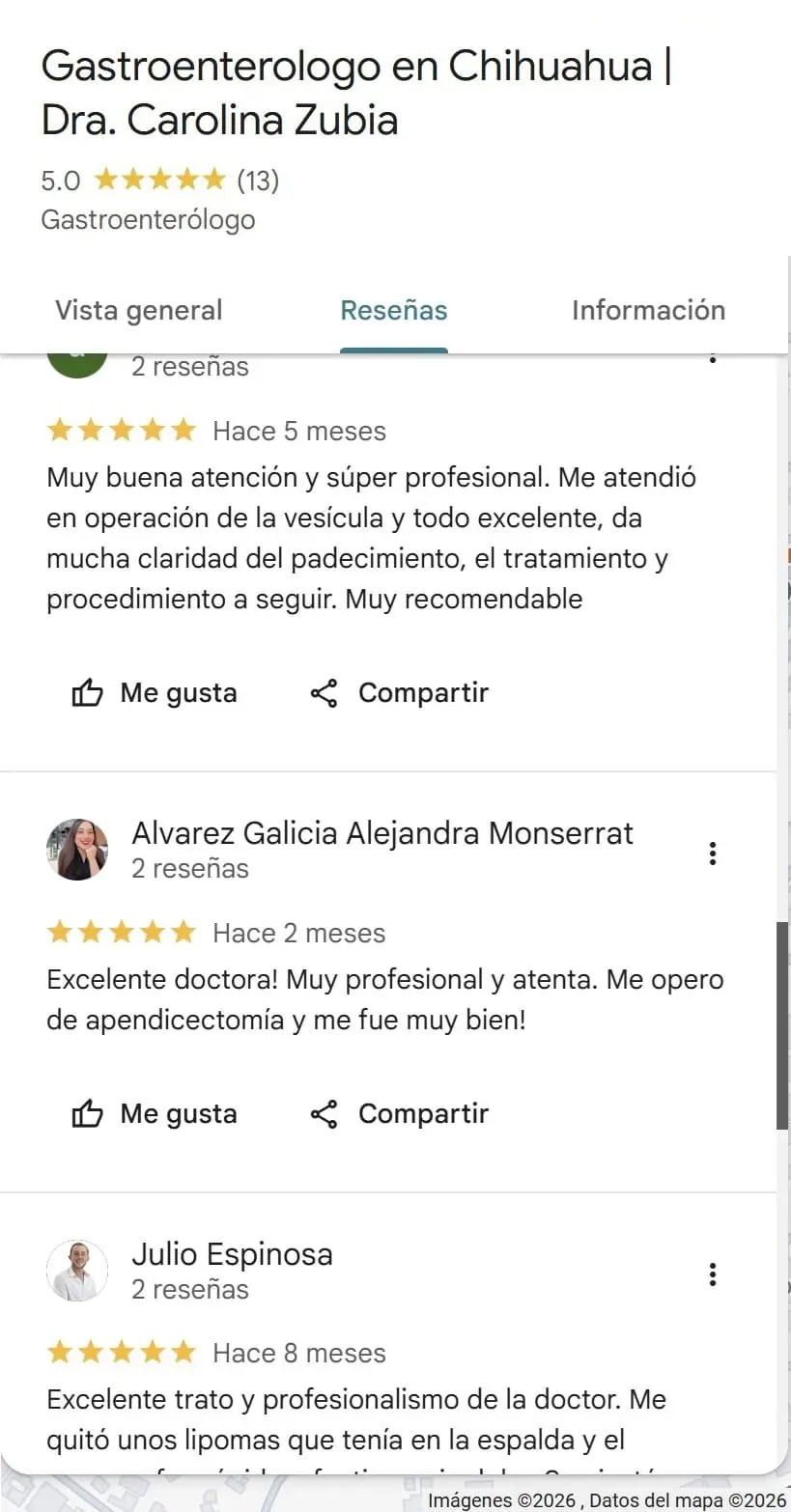Select the Reseñas tab
Screen dimensions: 791x1512
[x=393, y=310]
